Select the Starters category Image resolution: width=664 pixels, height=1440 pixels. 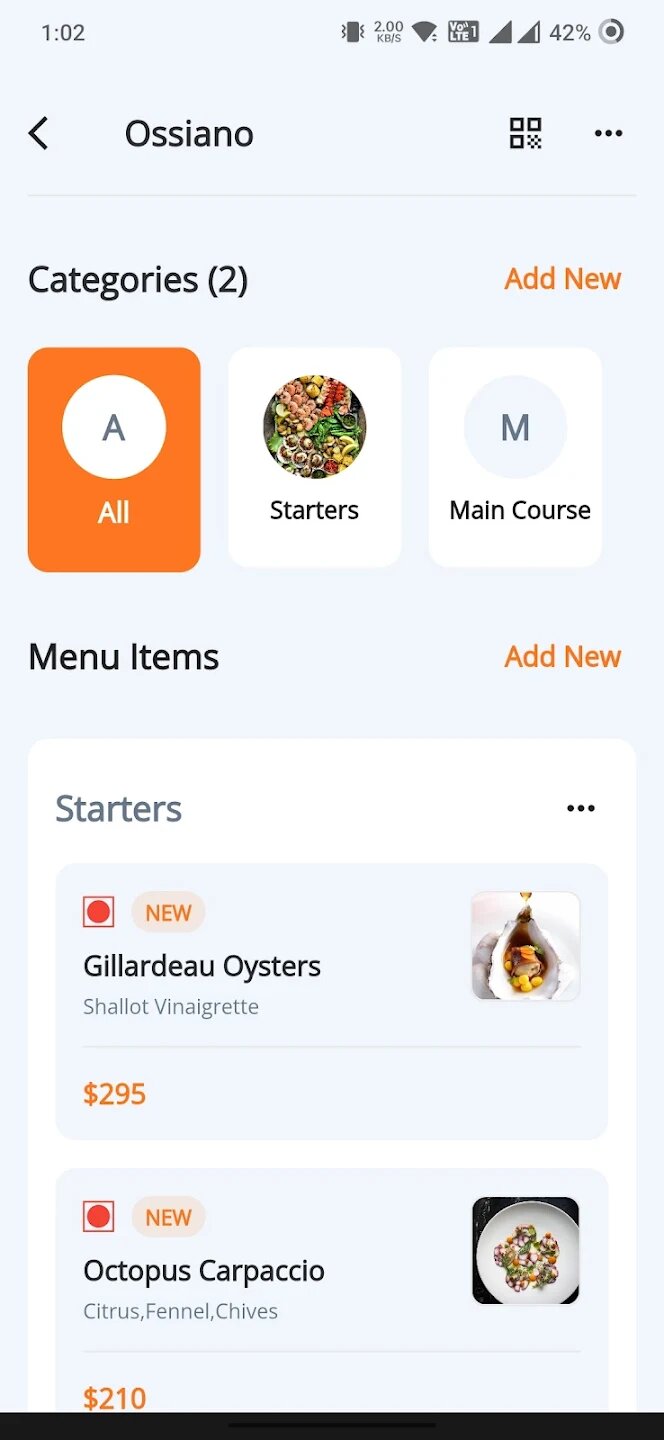[x=314, y=458]
